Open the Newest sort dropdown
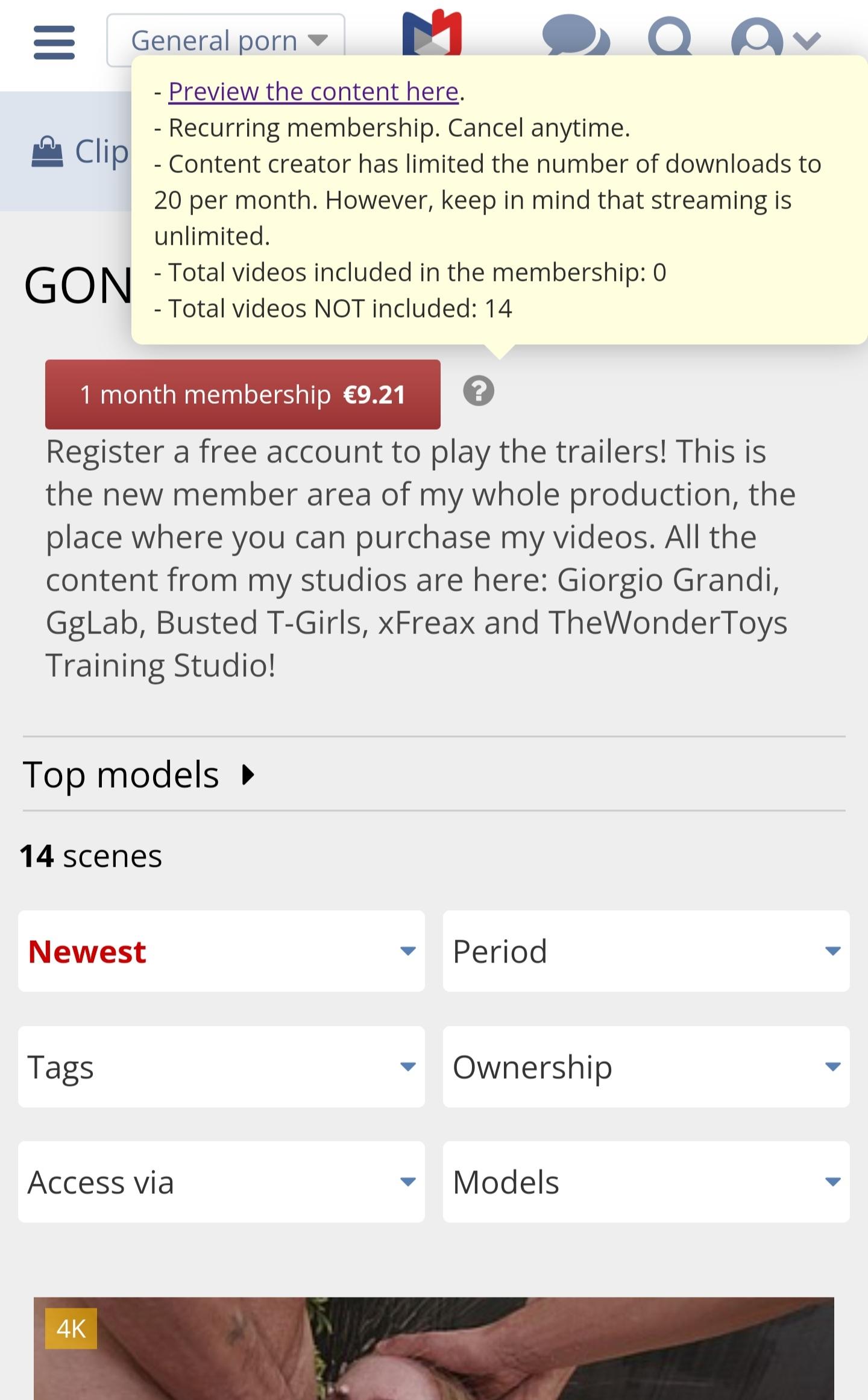The image size is (868, 1400). pyautogui.click(x=221, y=952)
